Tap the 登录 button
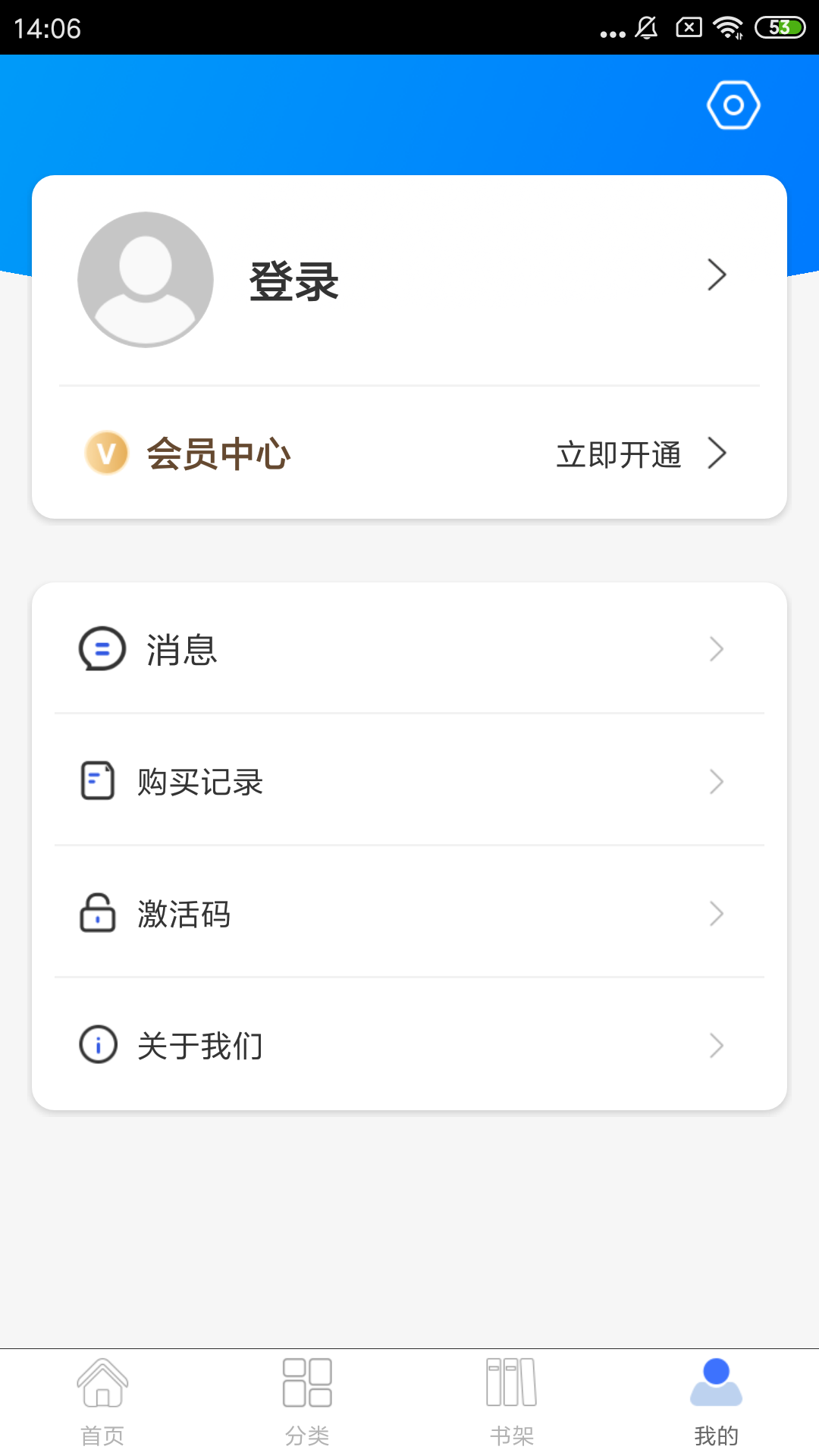The width and height of the screenshot is (819, 1456). (x=294, y=279)
